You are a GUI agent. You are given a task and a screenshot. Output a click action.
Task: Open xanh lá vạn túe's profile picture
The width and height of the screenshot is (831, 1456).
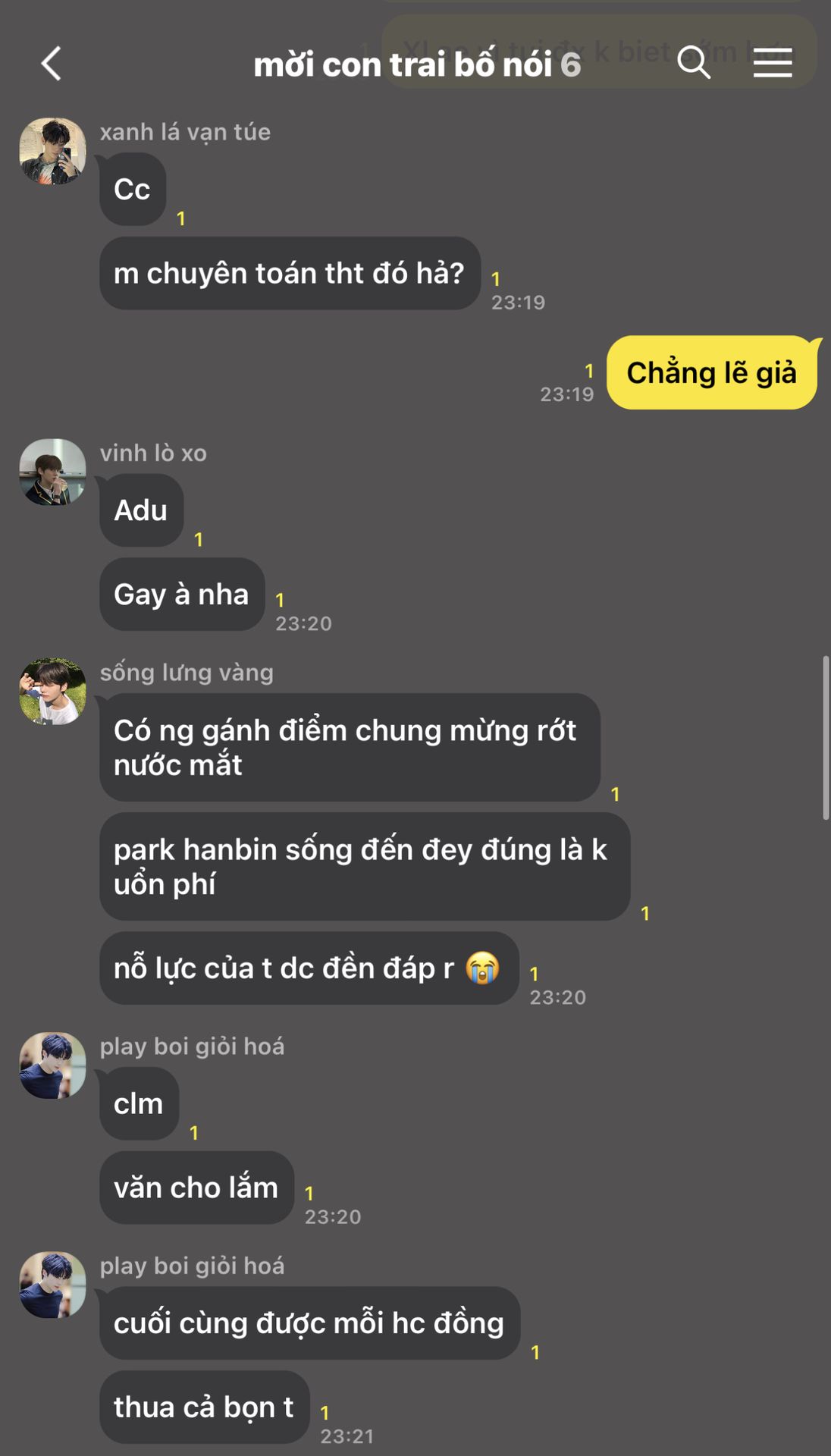tap(52, 151)
